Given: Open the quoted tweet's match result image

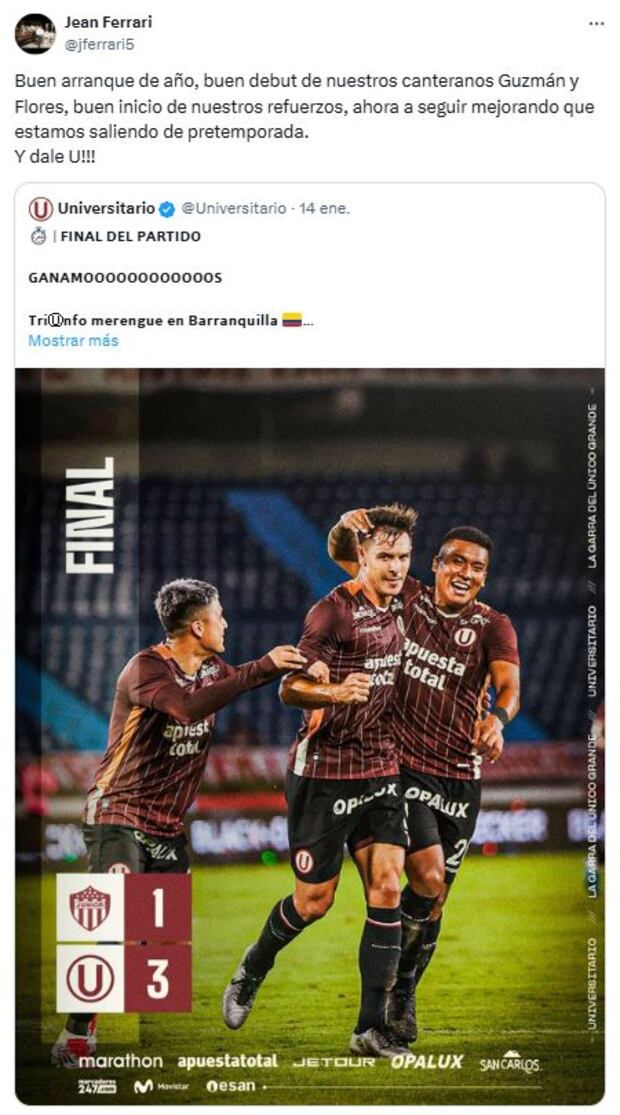Looking at the screenshot, I should coord(310,735).
